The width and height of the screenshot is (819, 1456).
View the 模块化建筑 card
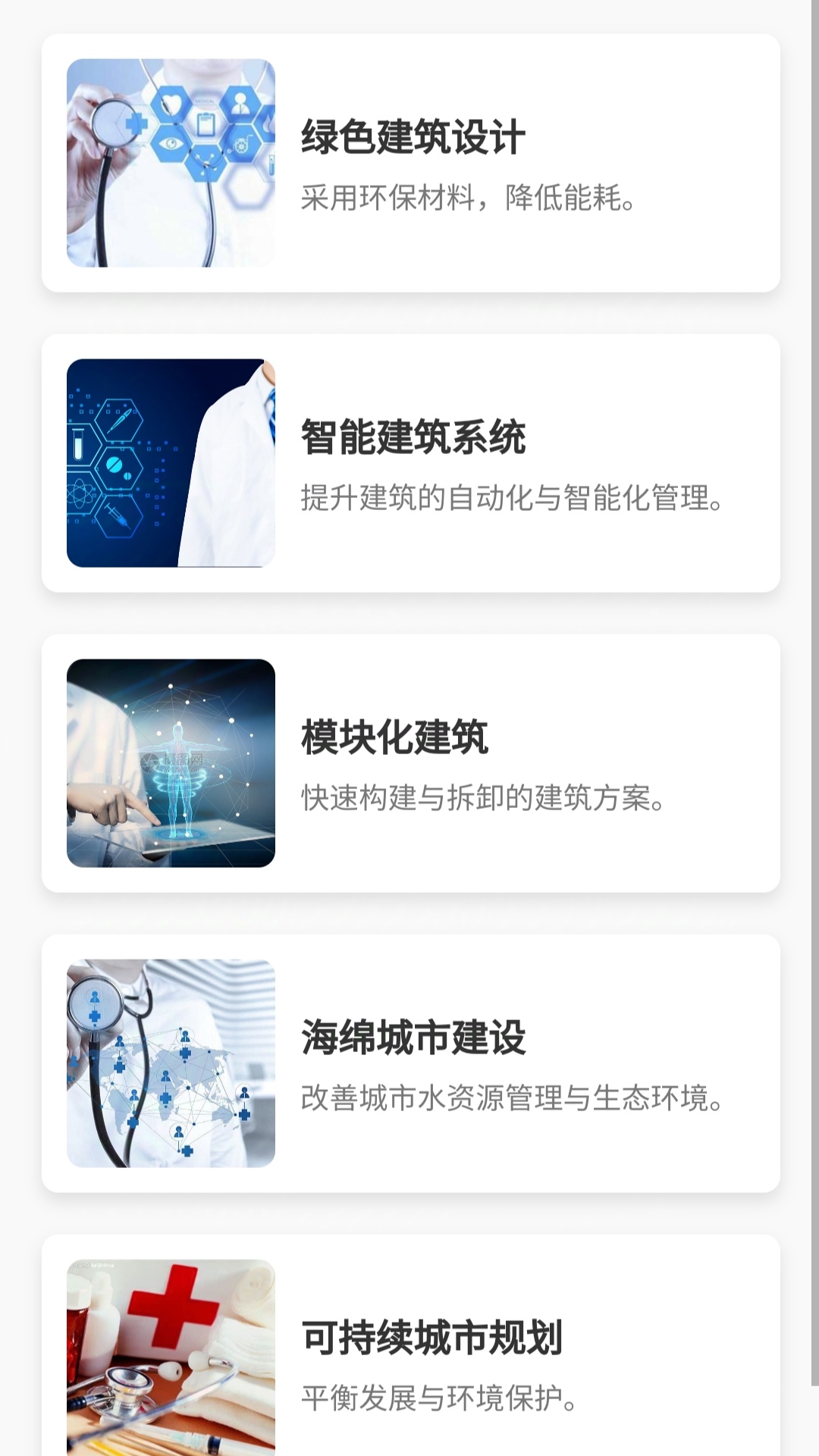(410, 763)
